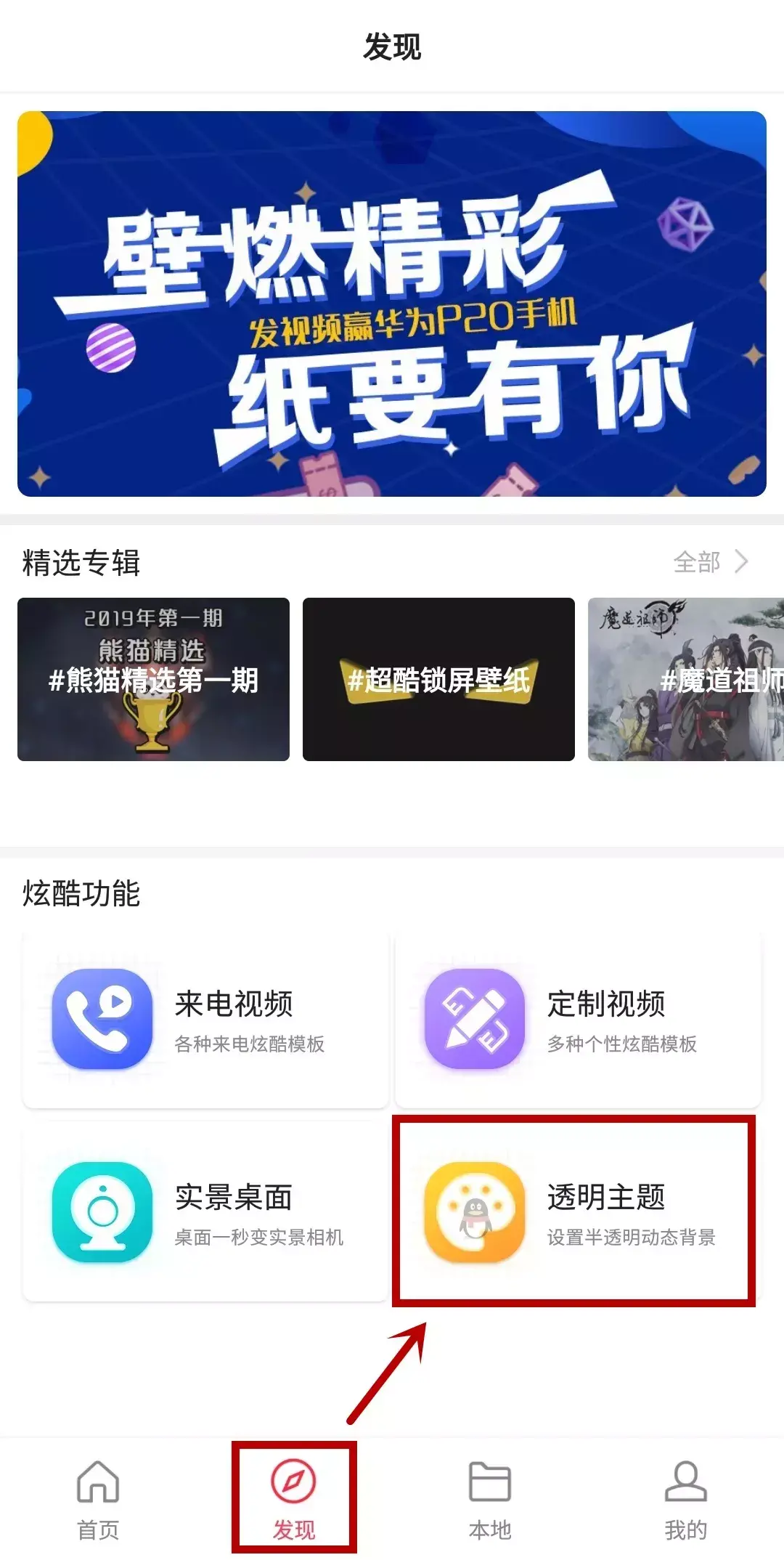Click the chevron next to 精选专辑 section
Screen dimensions: 784x1560
(742, 561)
